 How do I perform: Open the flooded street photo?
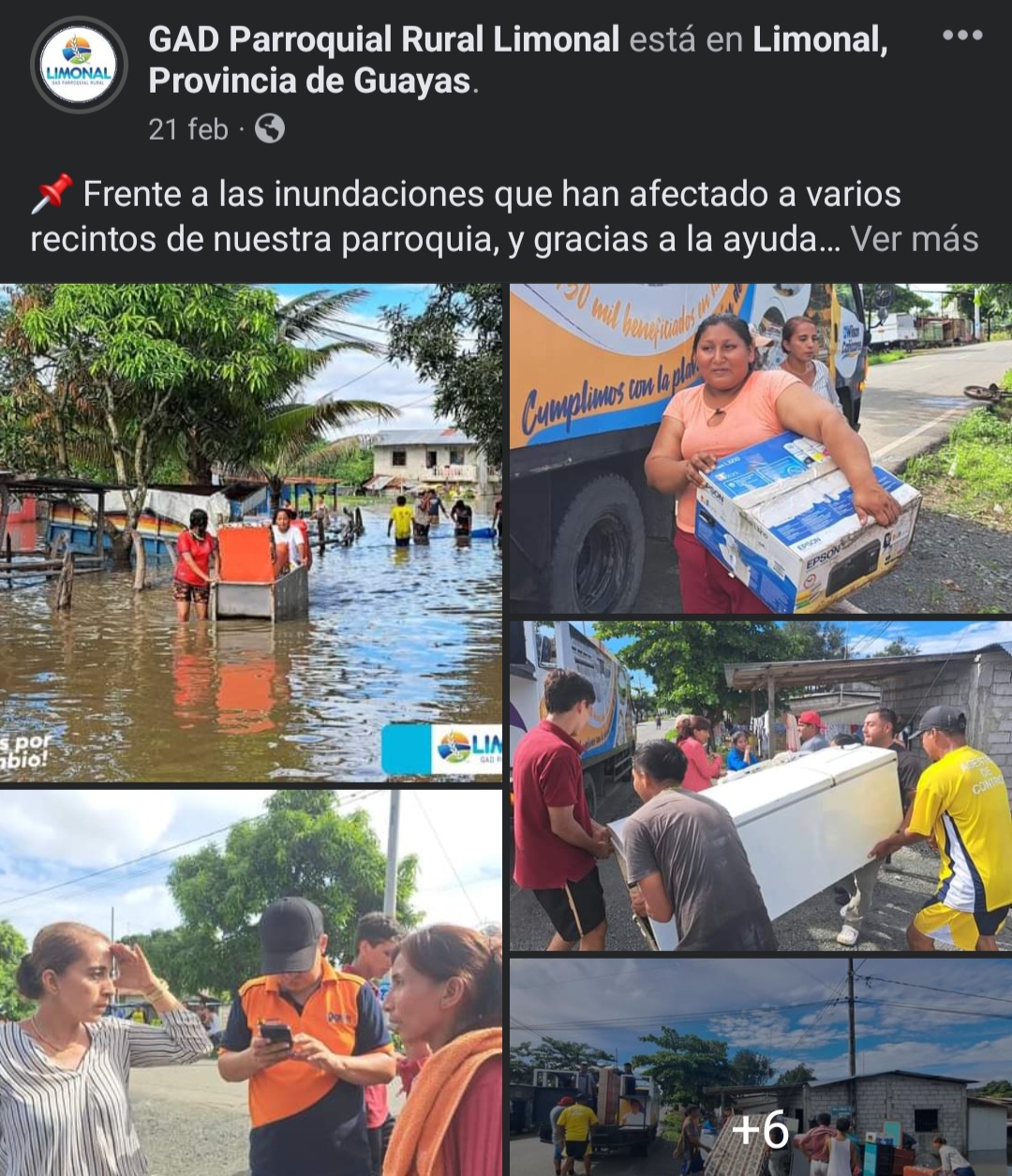click(x=250, y=532)
